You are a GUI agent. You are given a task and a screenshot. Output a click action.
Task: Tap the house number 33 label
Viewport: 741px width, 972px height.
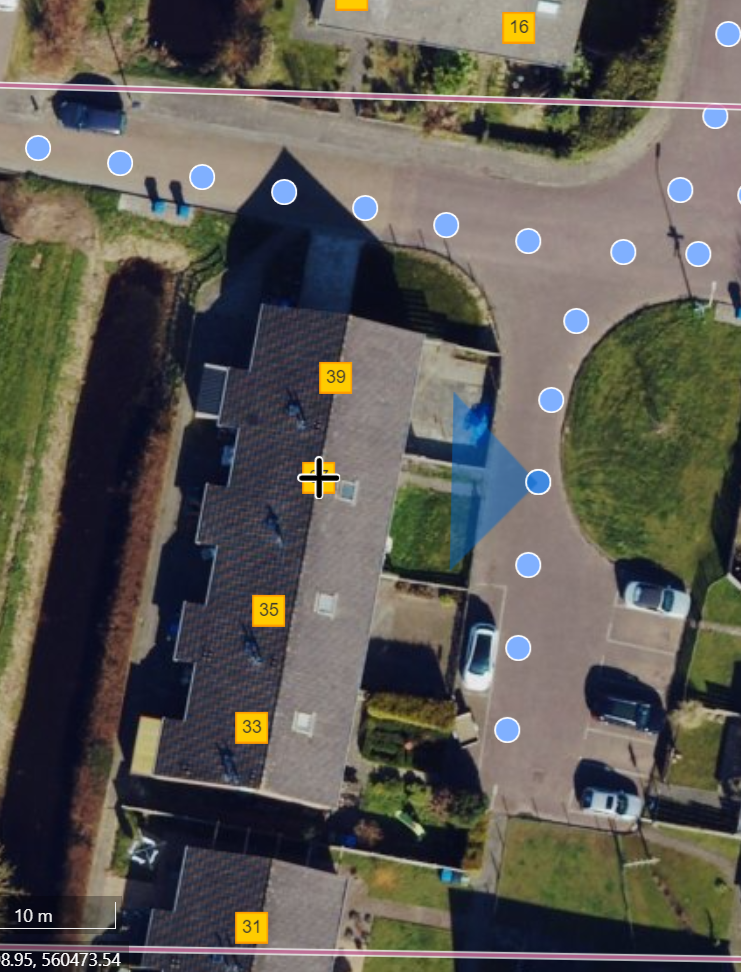[252, 727]
